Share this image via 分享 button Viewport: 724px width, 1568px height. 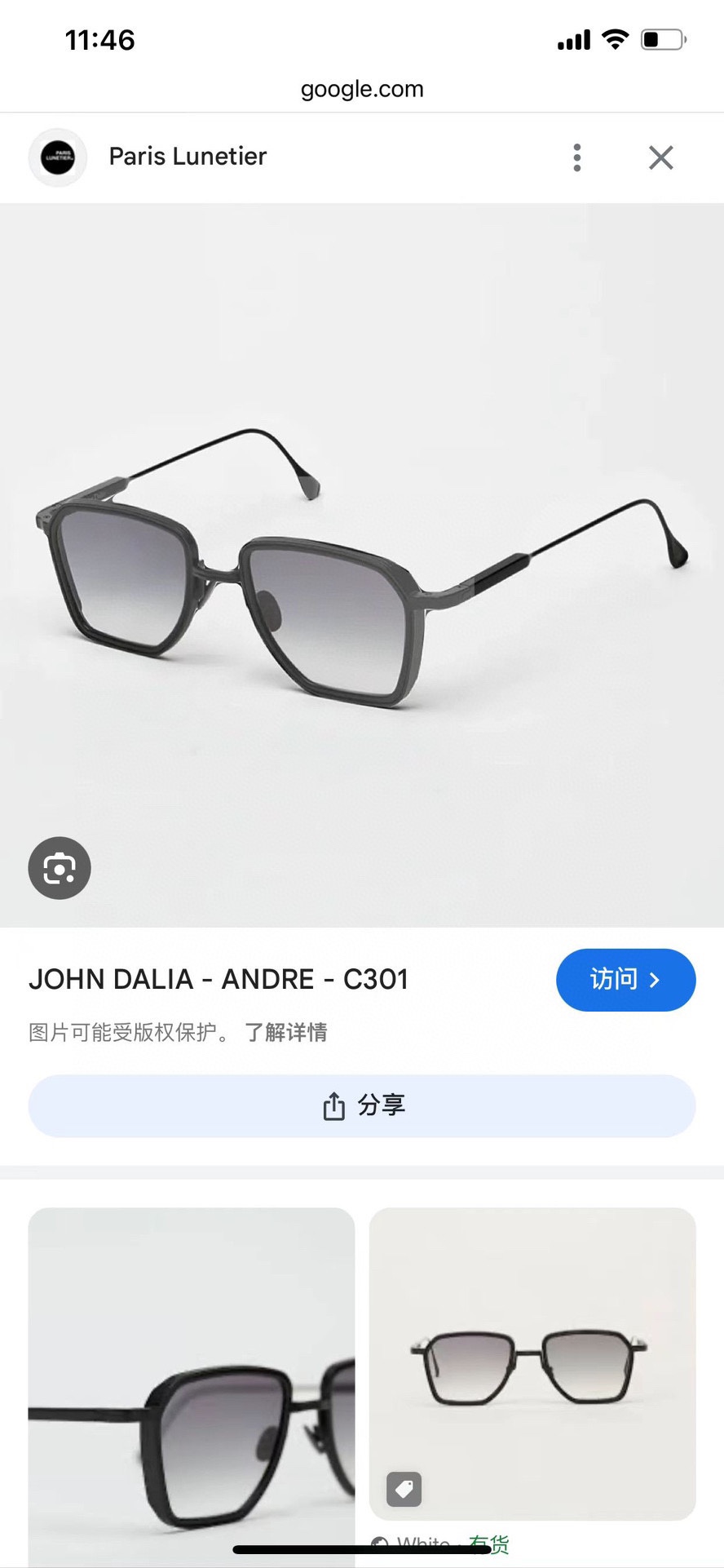pos(362,1105)
